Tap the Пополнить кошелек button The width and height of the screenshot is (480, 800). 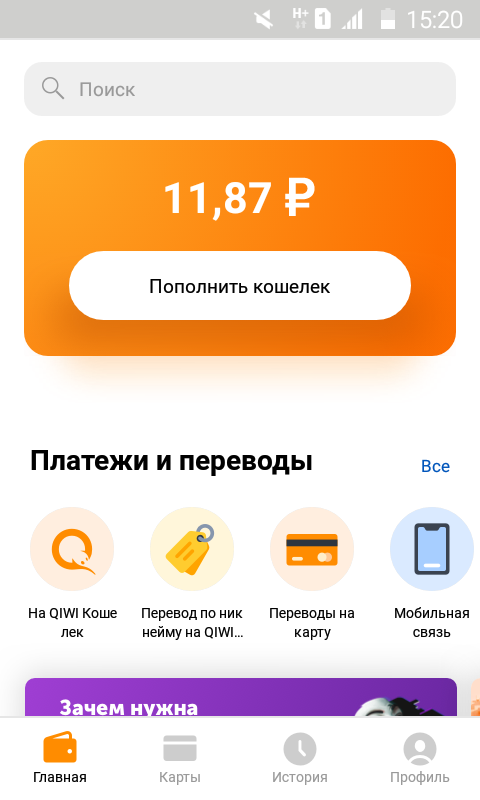[x=240, y=286]
